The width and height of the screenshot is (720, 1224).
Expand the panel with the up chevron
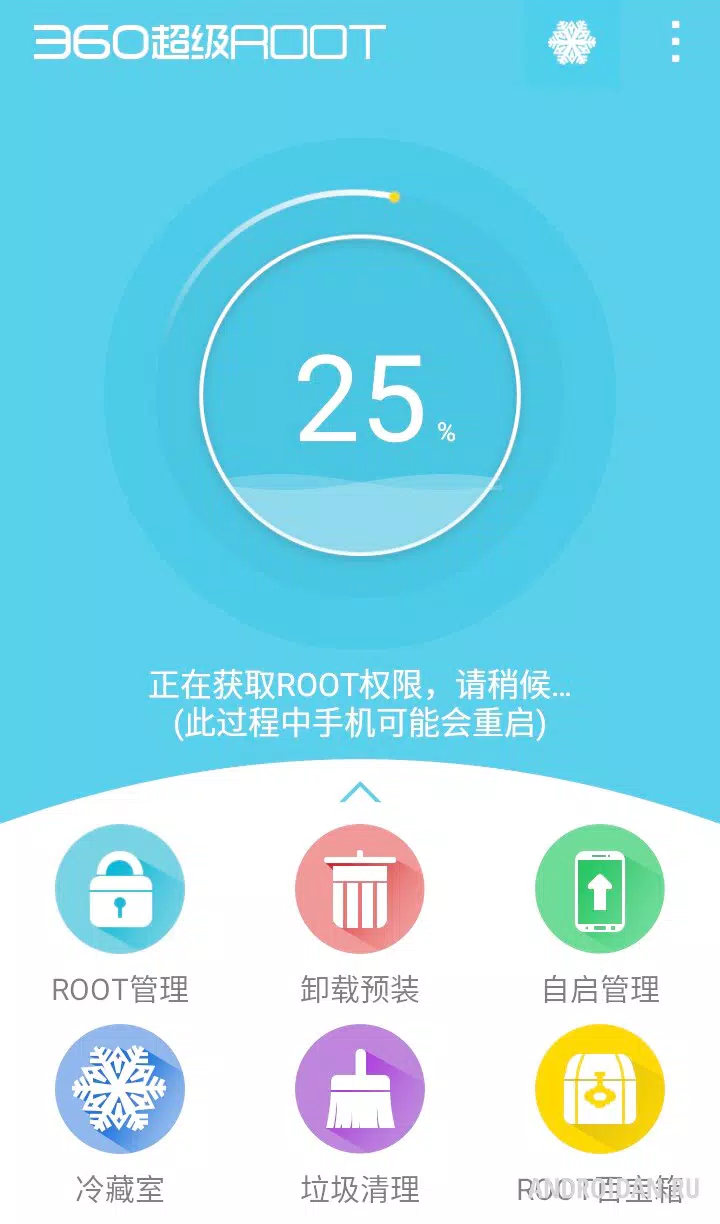click(x=360, y=793)
